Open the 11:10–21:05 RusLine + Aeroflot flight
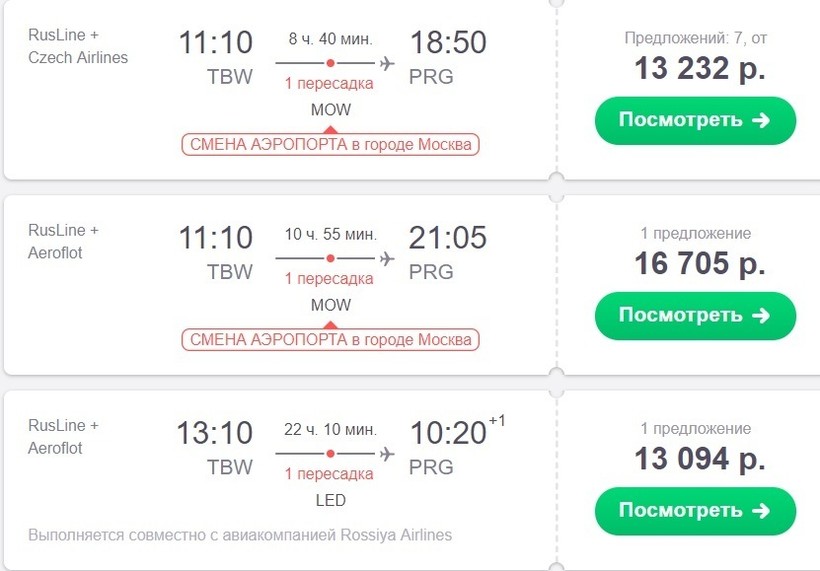Viewport: 820px width, 571px height. coord(331,257)
